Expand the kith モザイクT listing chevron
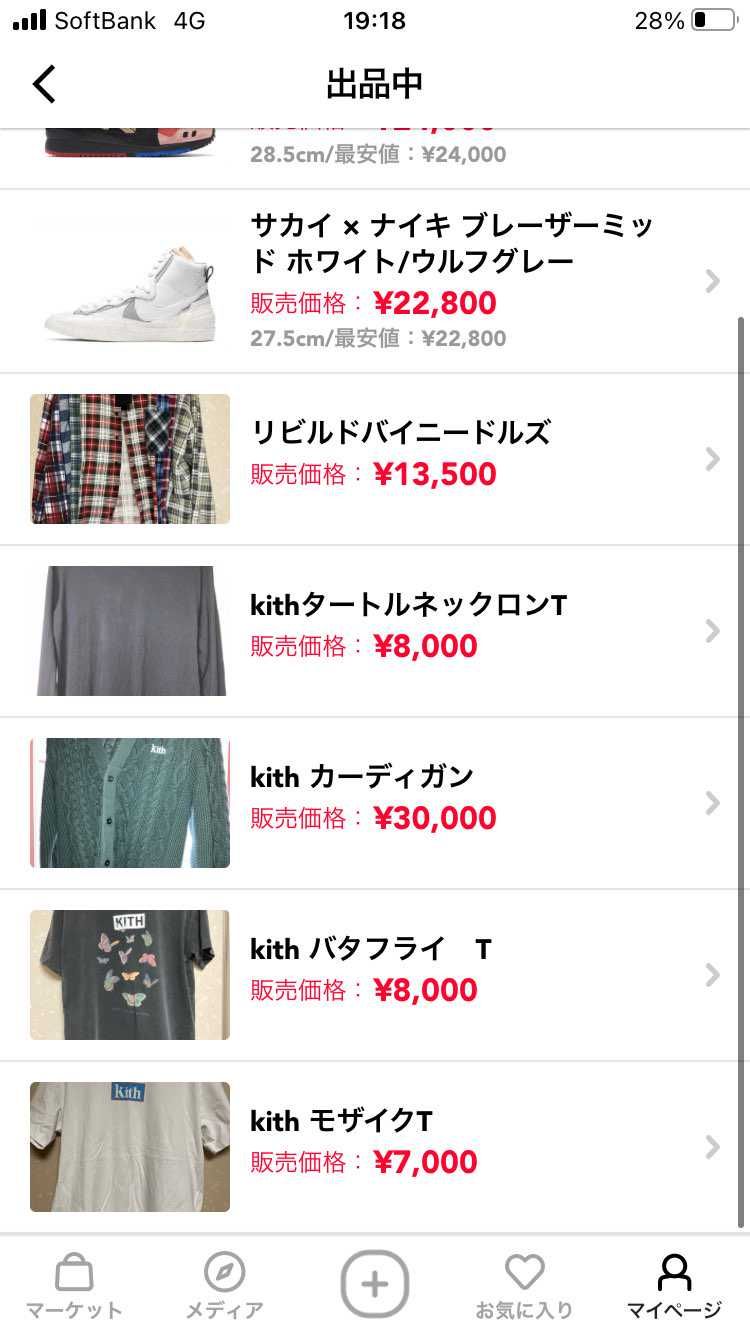Screen dimensions: 750x1334 [x=712, y=1147]
